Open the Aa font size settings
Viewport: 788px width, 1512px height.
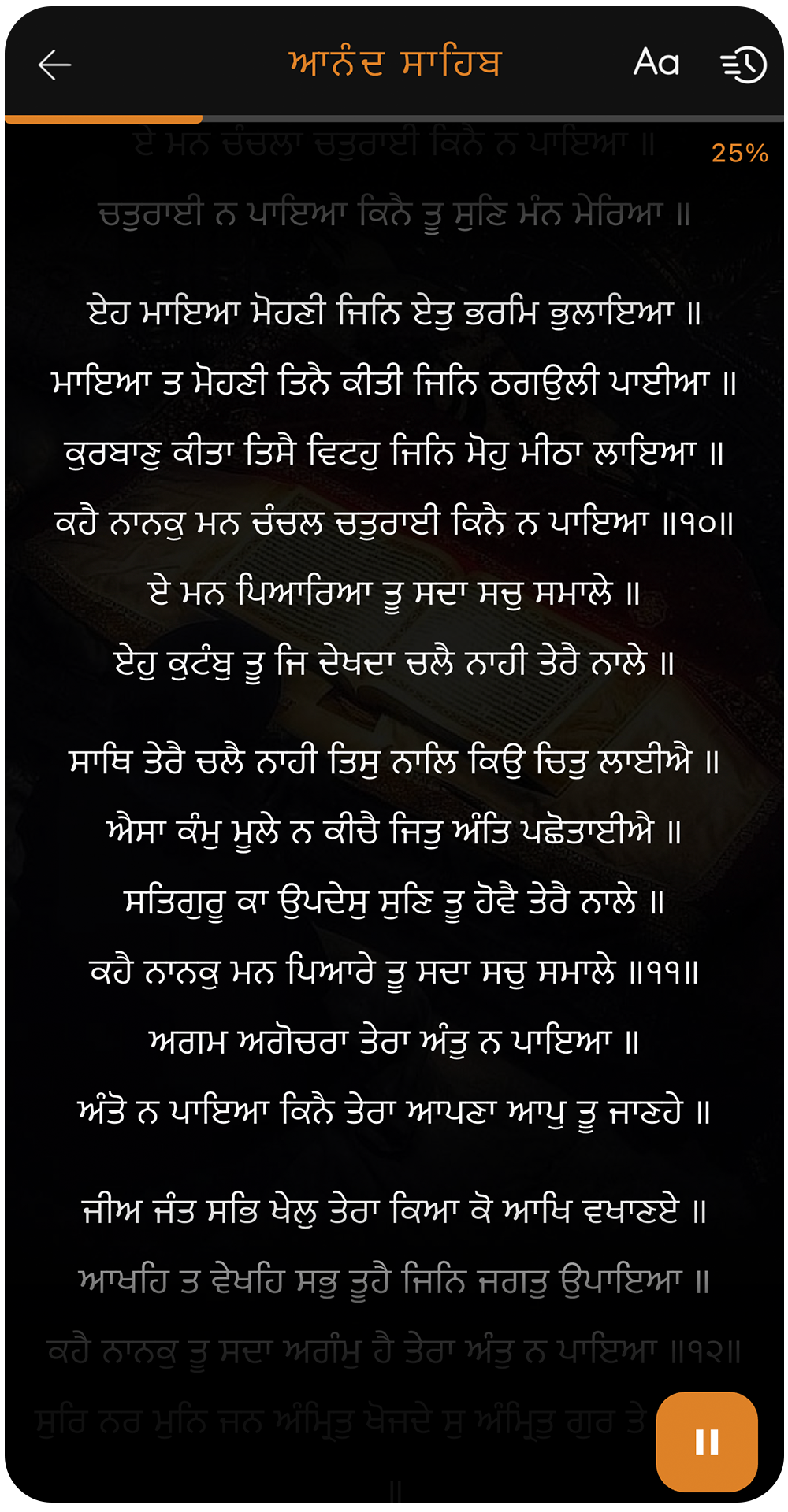[x=656, y=62]
